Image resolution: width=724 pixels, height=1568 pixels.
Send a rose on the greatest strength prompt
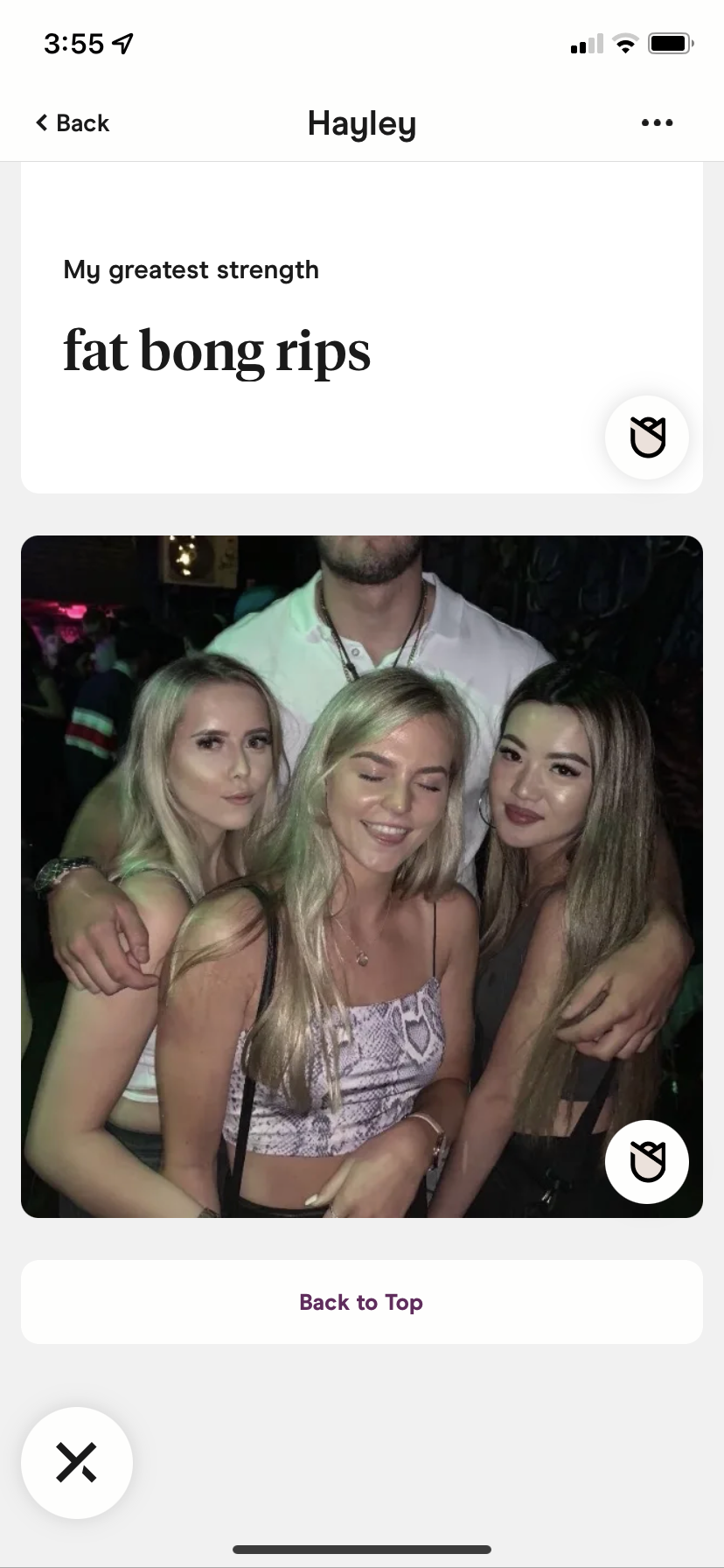647,437
